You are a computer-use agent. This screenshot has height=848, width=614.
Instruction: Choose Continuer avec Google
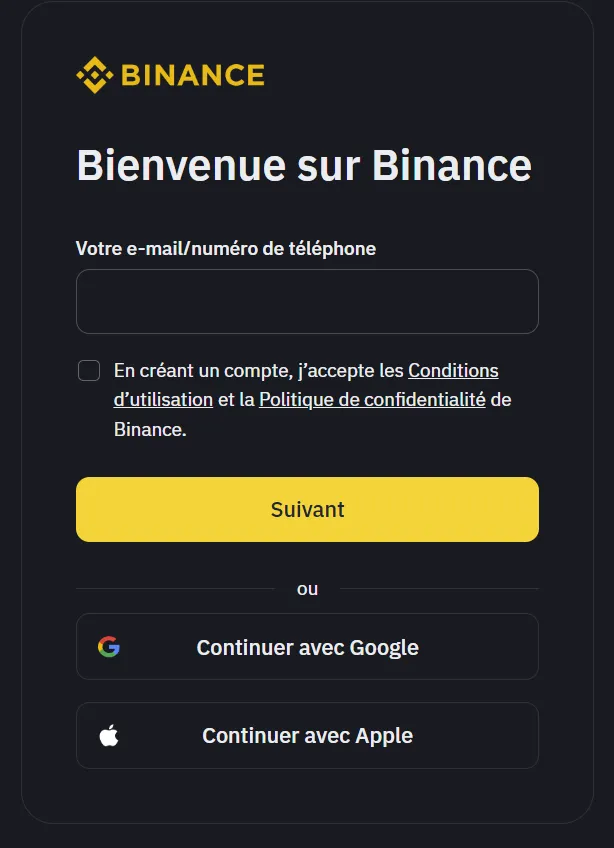tap(307, 647)
